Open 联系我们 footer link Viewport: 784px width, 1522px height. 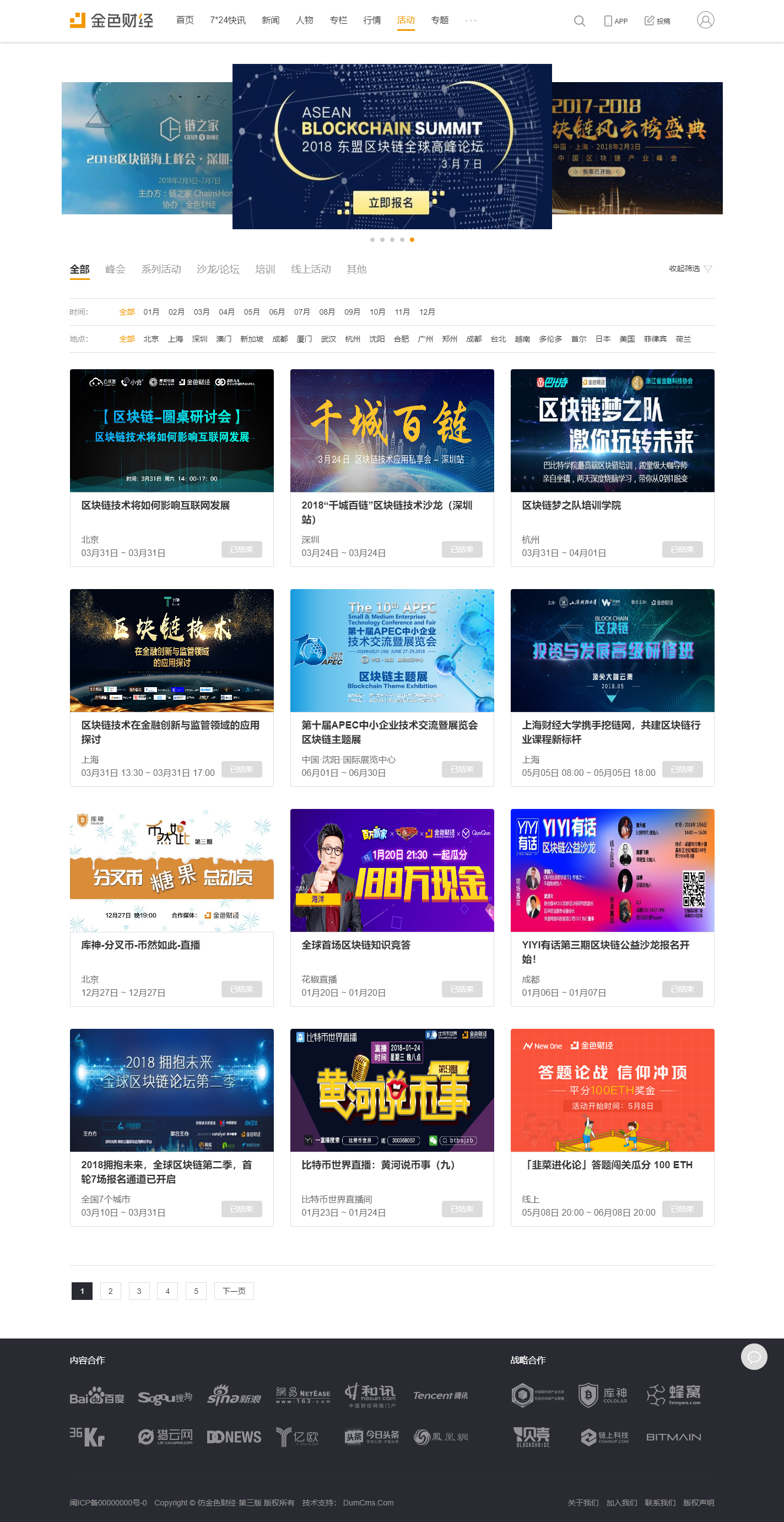pos(659,1503)
